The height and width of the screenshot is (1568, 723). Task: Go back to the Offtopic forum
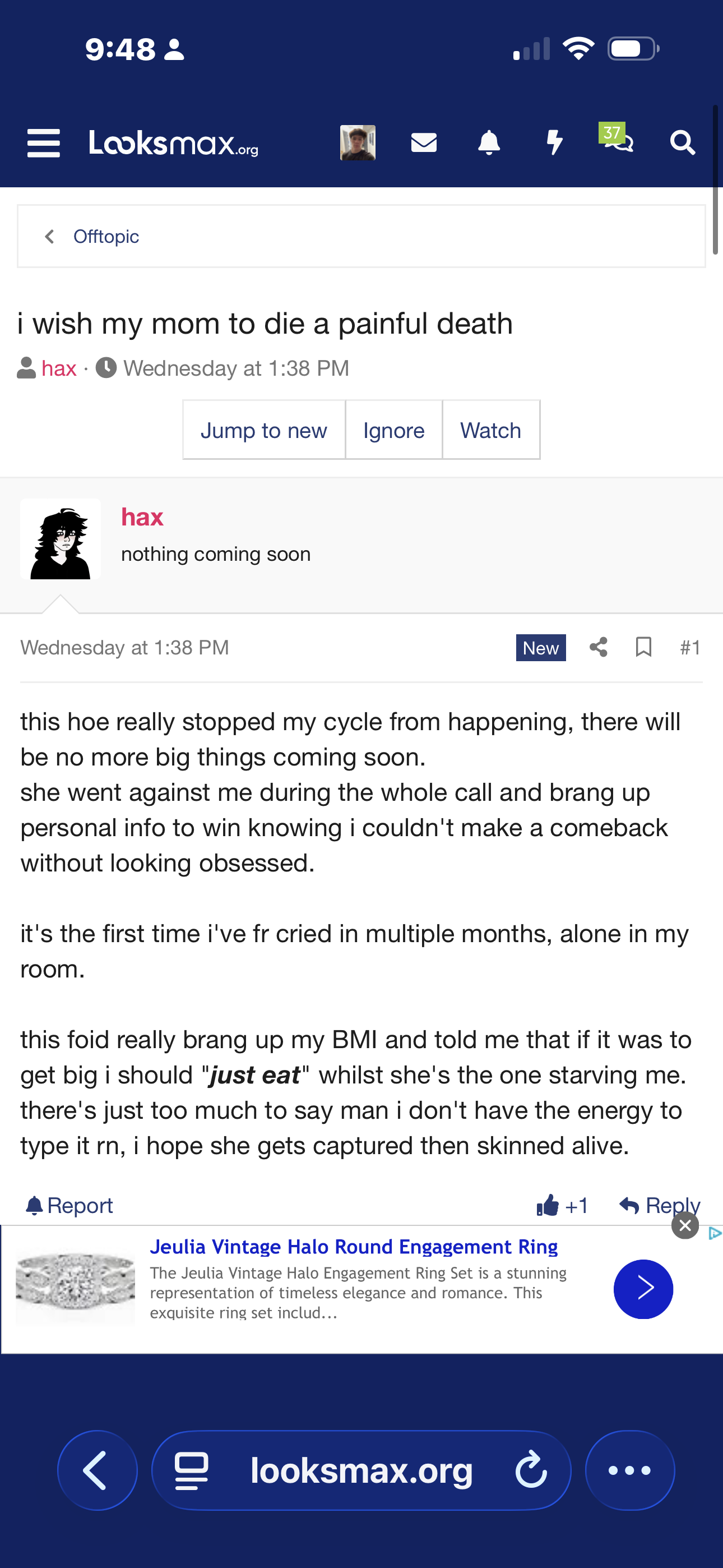pyautogui.click(x=106, y=236)
